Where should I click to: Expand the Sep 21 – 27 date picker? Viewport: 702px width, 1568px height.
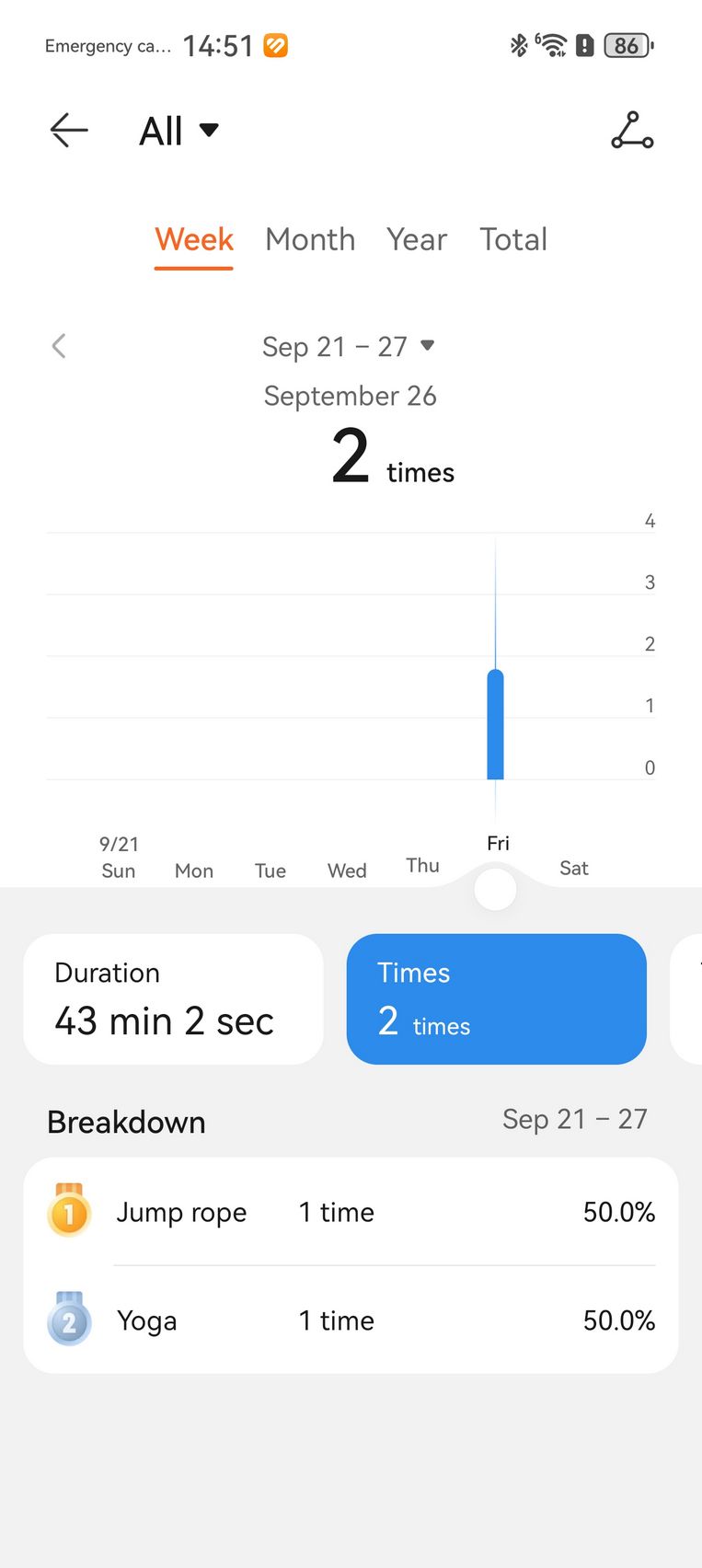pos(349,346)
